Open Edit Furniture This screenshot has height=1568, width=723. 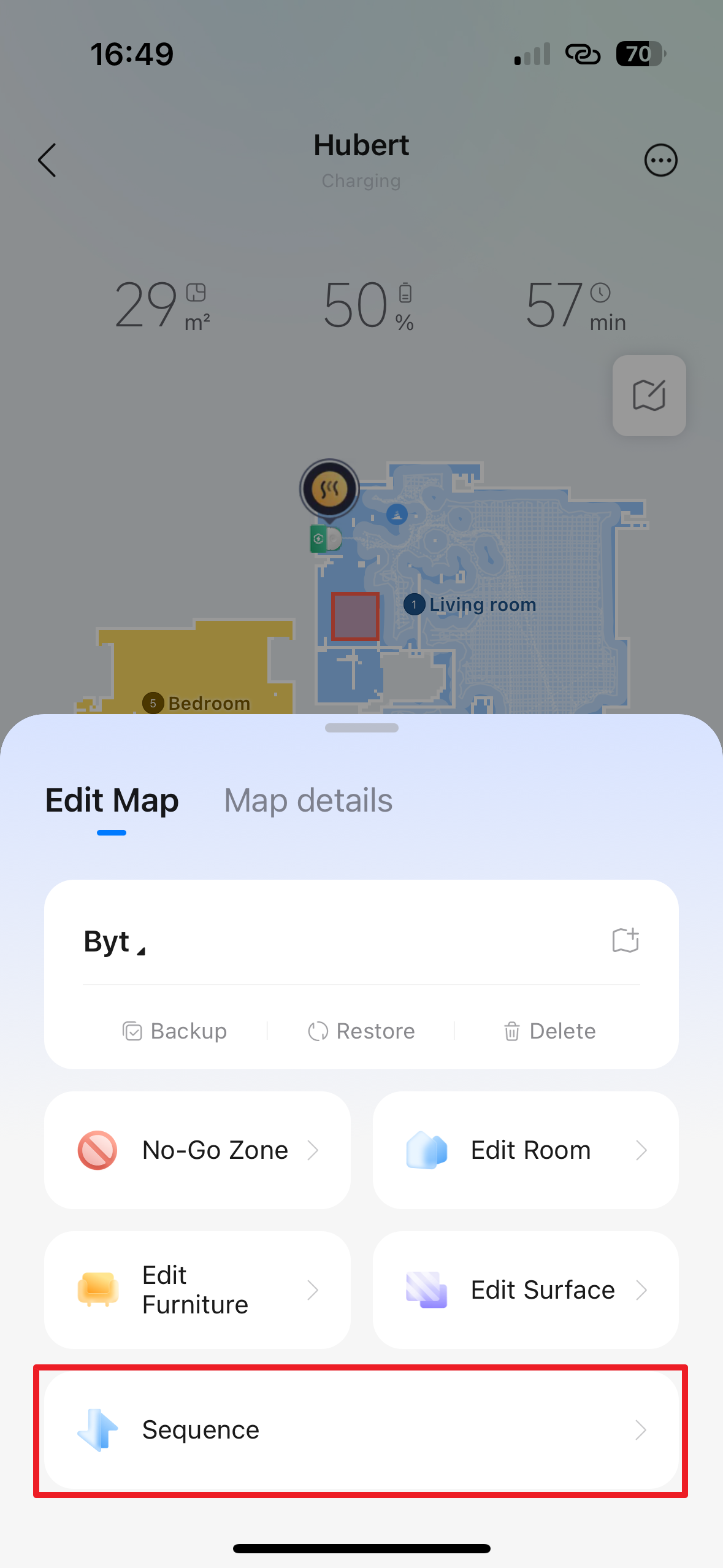click(x=197, y=1289)
